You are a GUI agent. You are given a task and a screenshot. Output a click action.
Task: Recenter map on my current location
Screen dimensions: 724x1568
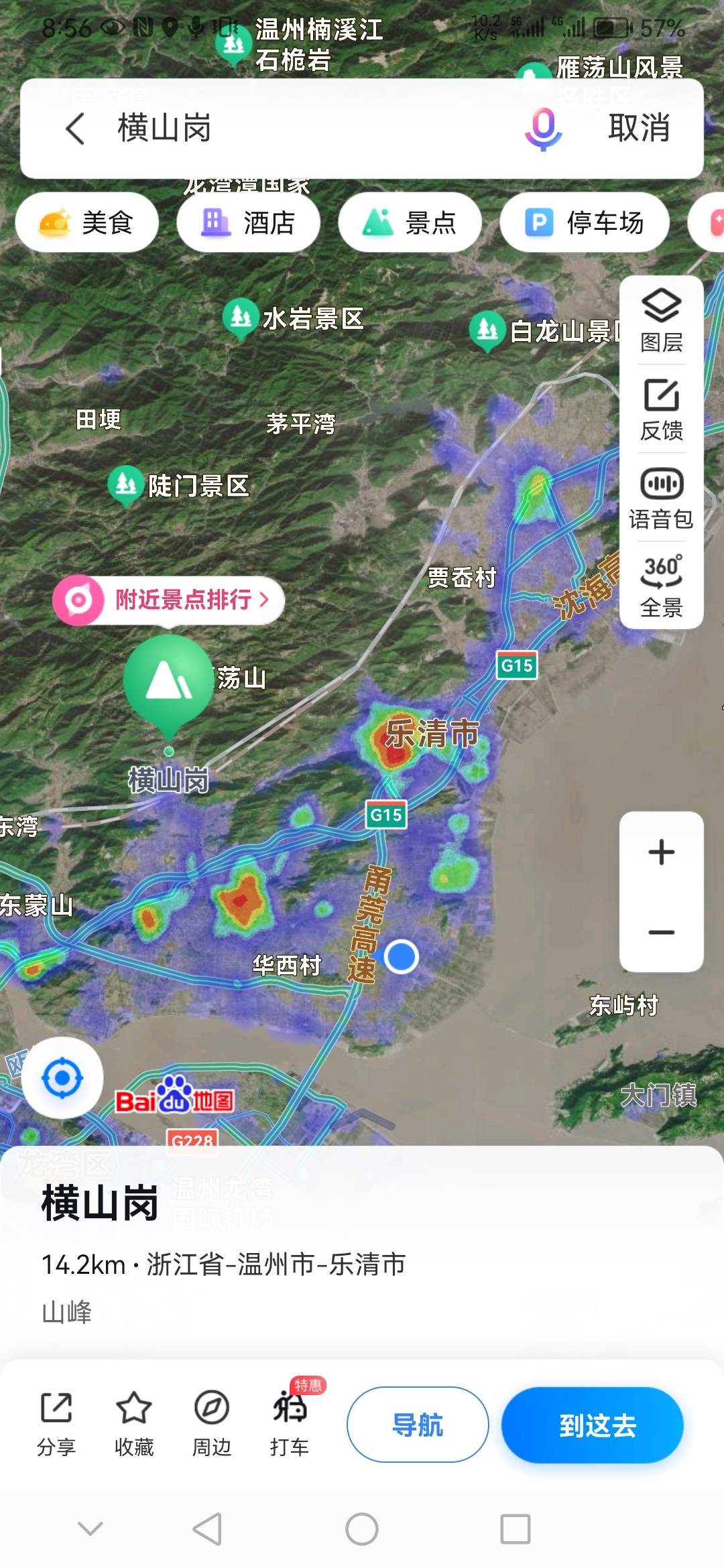click(62, 1078)
